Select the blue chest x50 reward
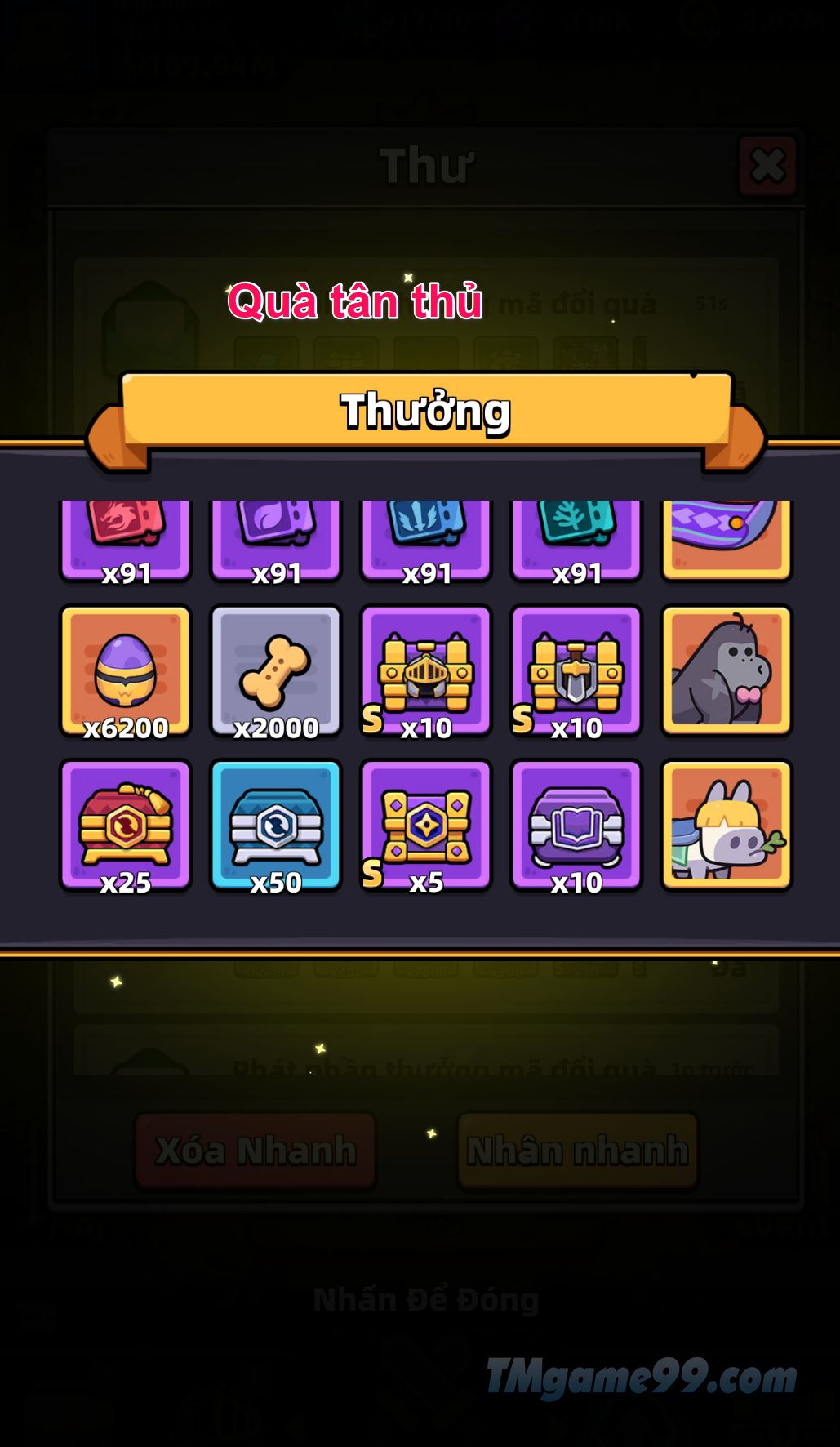Screen dimensions: 840x1447 point(276,825)
